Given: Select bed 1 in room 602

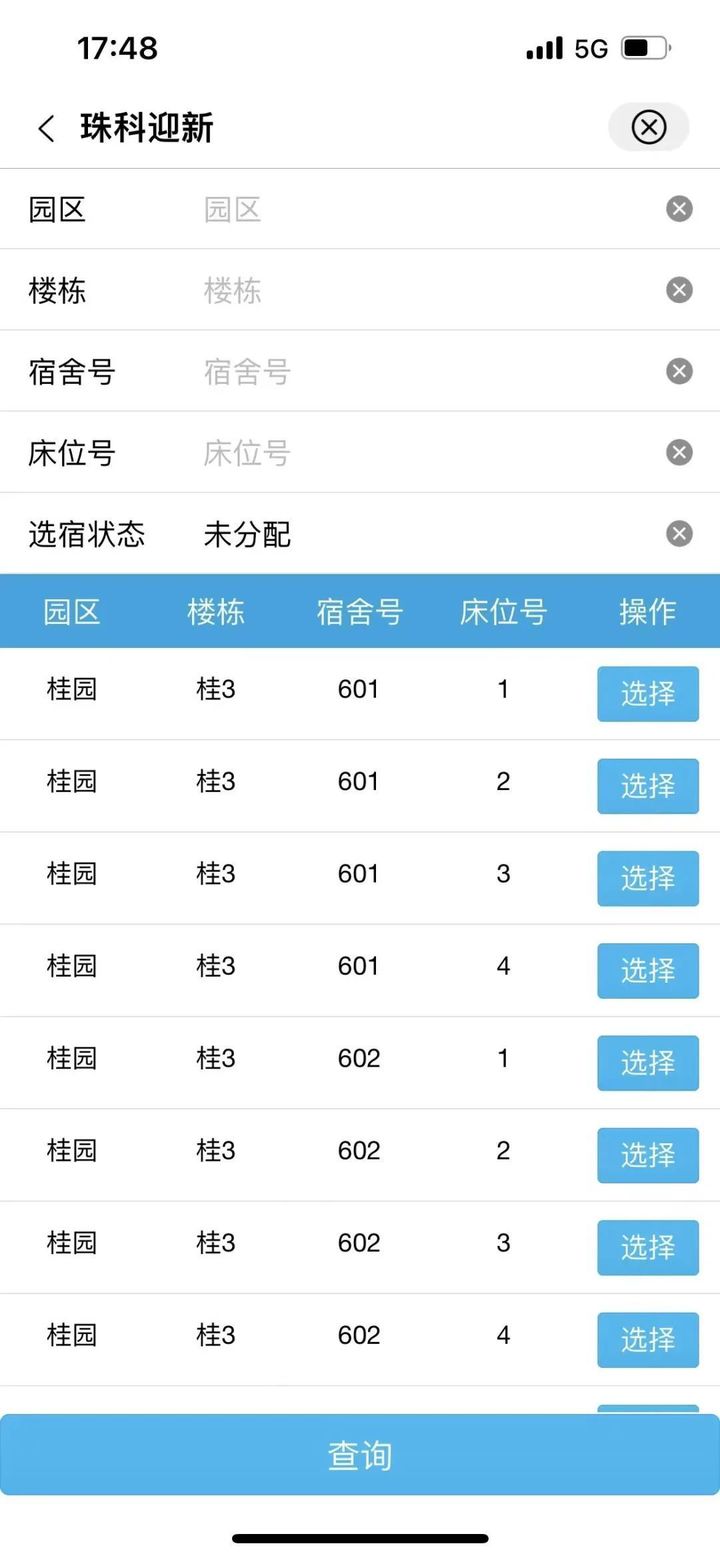Looking at the screenshot, I should coord(648,1062).
